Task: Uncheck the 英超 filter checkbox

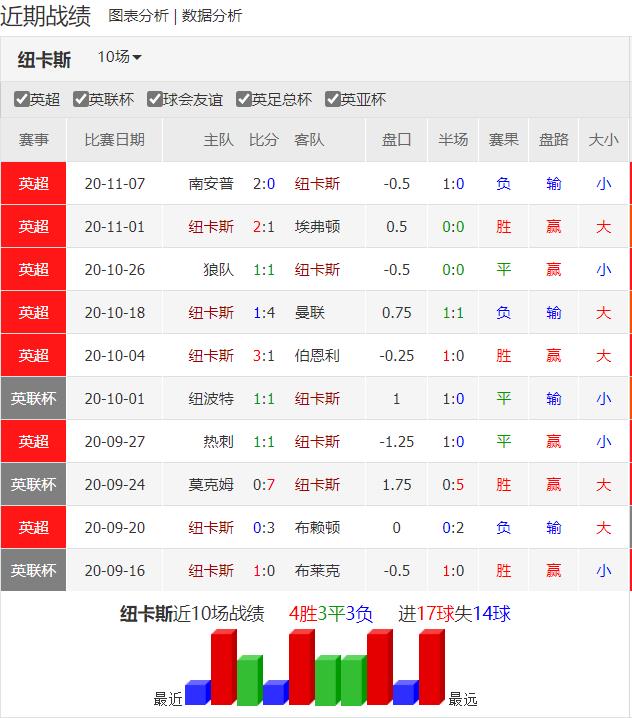Action: (21, 99)
